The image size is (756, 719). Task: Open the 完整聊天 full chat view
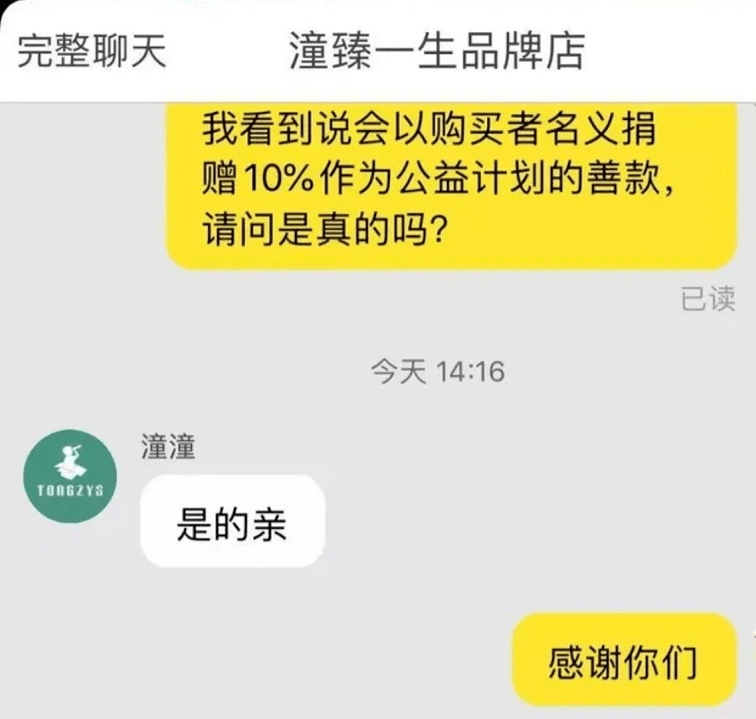pos(91,52)
